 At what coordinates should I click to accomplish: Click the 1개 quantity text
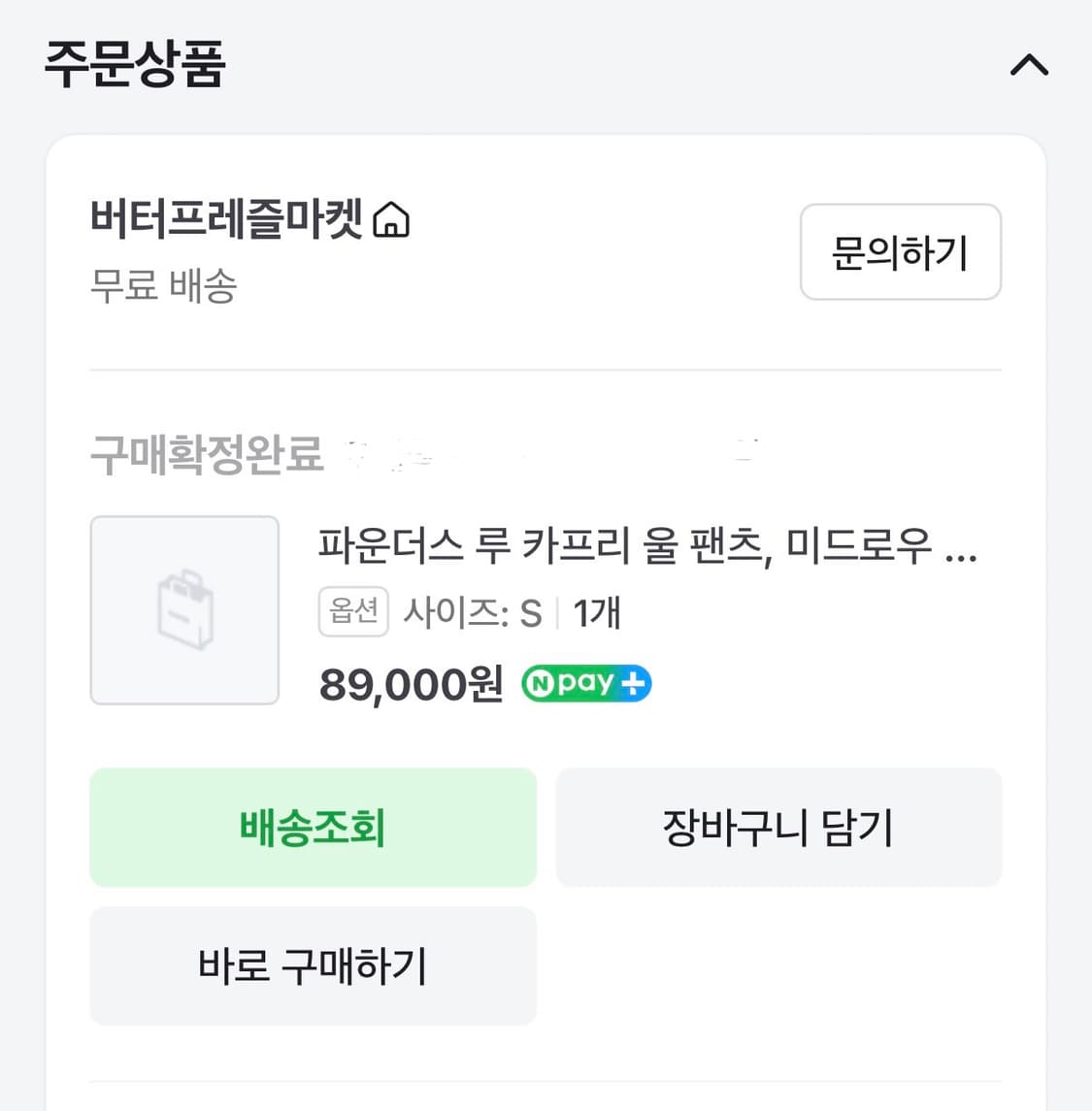[595, 611]
